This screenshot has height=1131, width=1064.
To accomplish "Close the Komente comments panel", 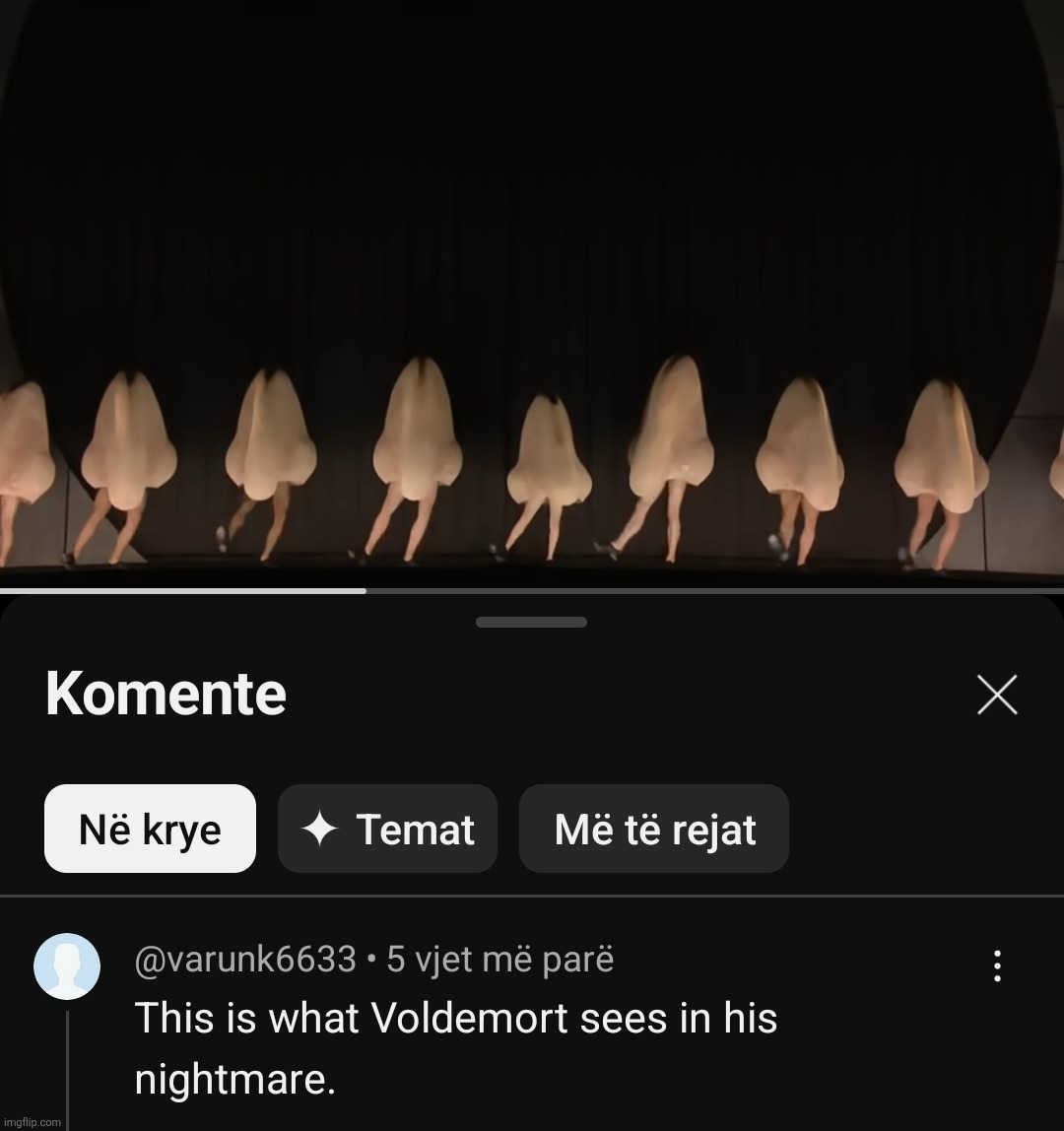I will click(x=996, y=696).
